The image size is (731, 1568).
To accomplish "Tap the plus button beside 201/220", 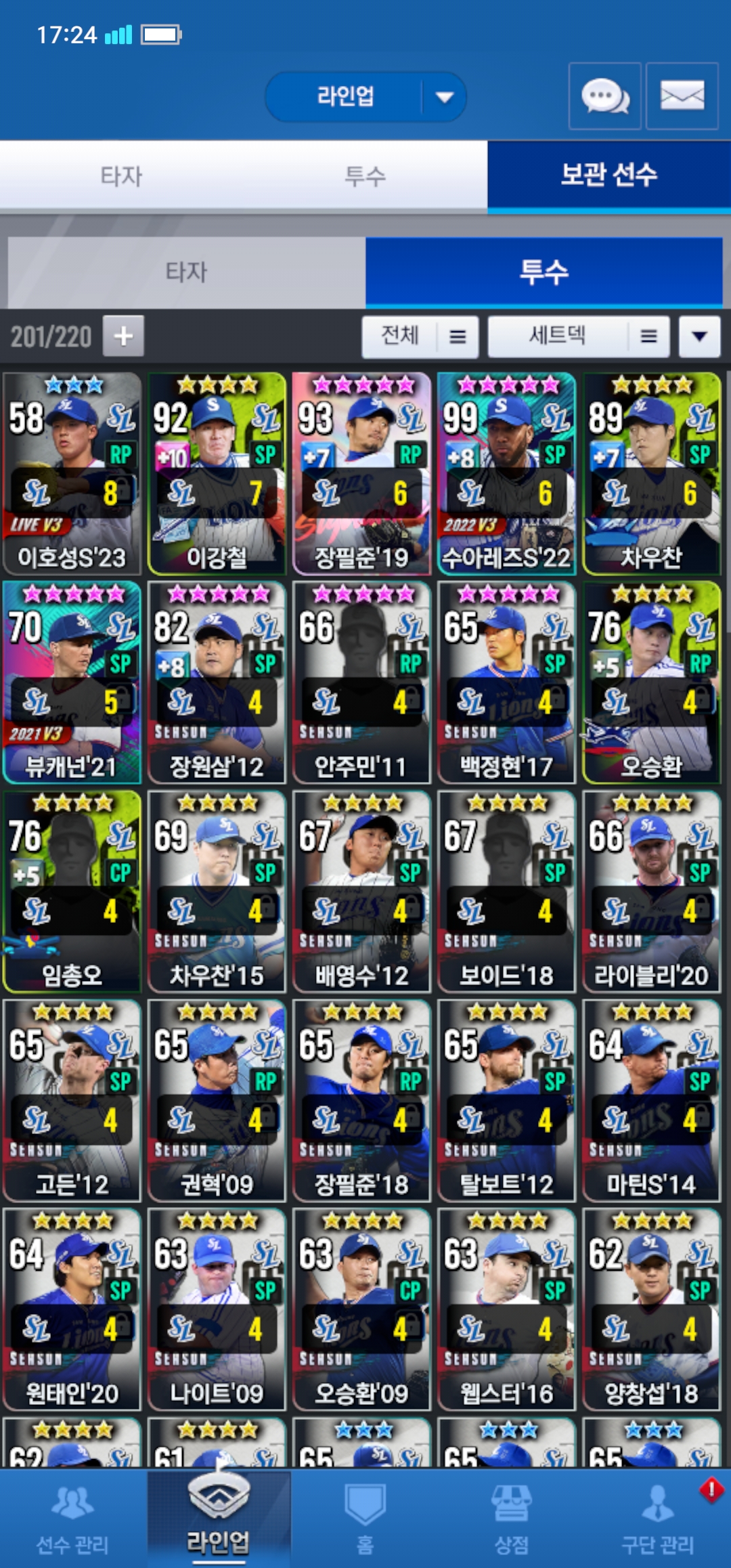I will pyautogui.click(x=123, y=336).
